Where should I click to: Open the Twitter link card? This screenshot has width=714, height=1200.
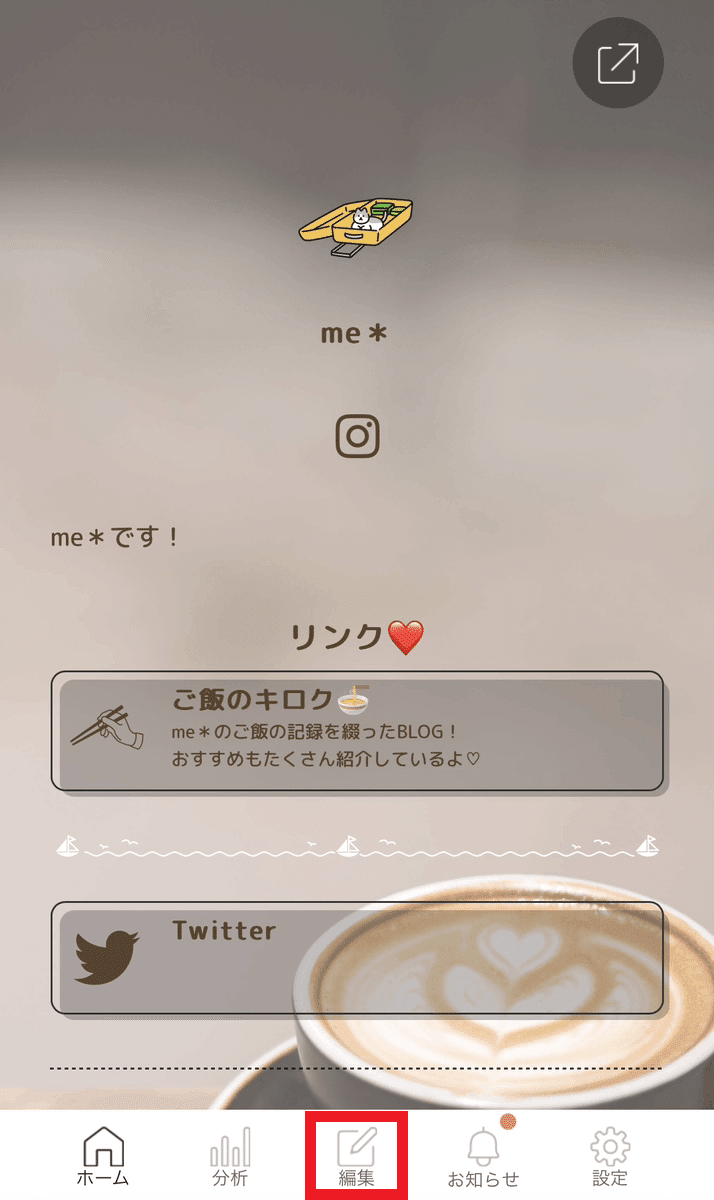coord(357,958)
